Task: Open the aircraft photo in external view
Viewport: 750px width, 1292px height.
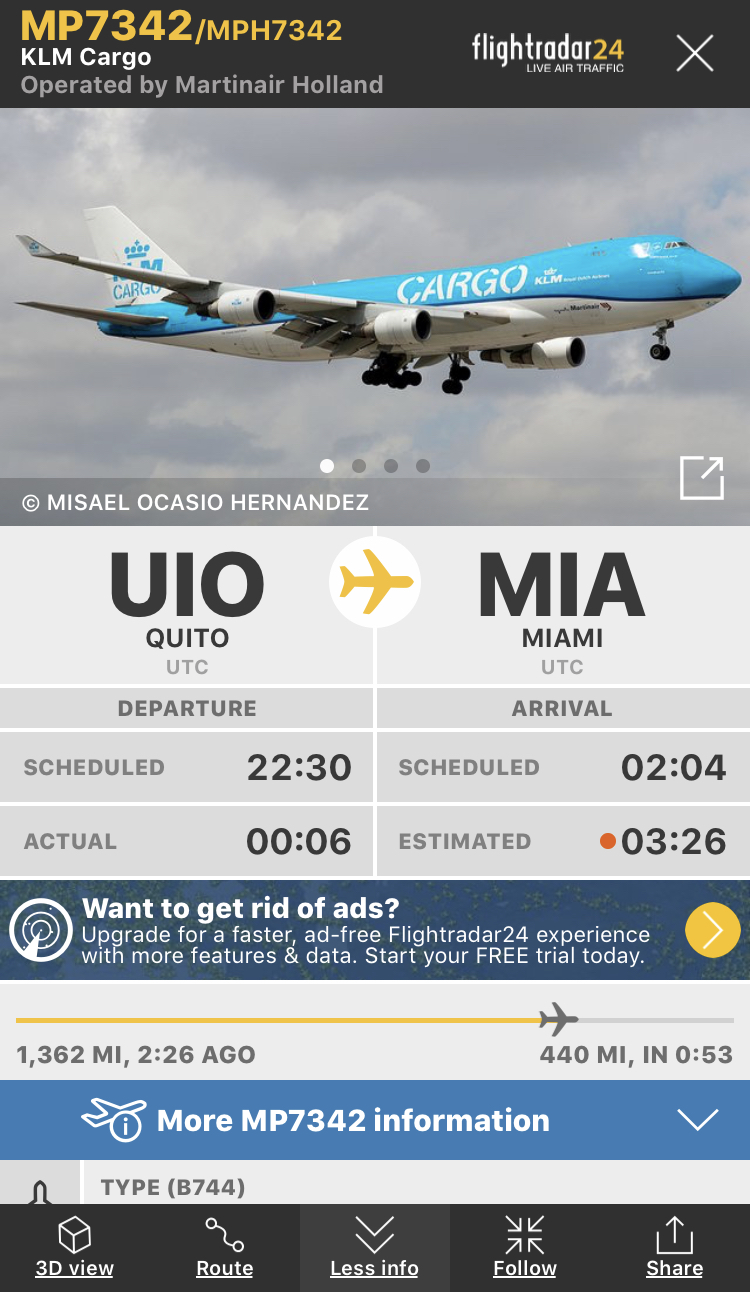Action: (701, 478)
